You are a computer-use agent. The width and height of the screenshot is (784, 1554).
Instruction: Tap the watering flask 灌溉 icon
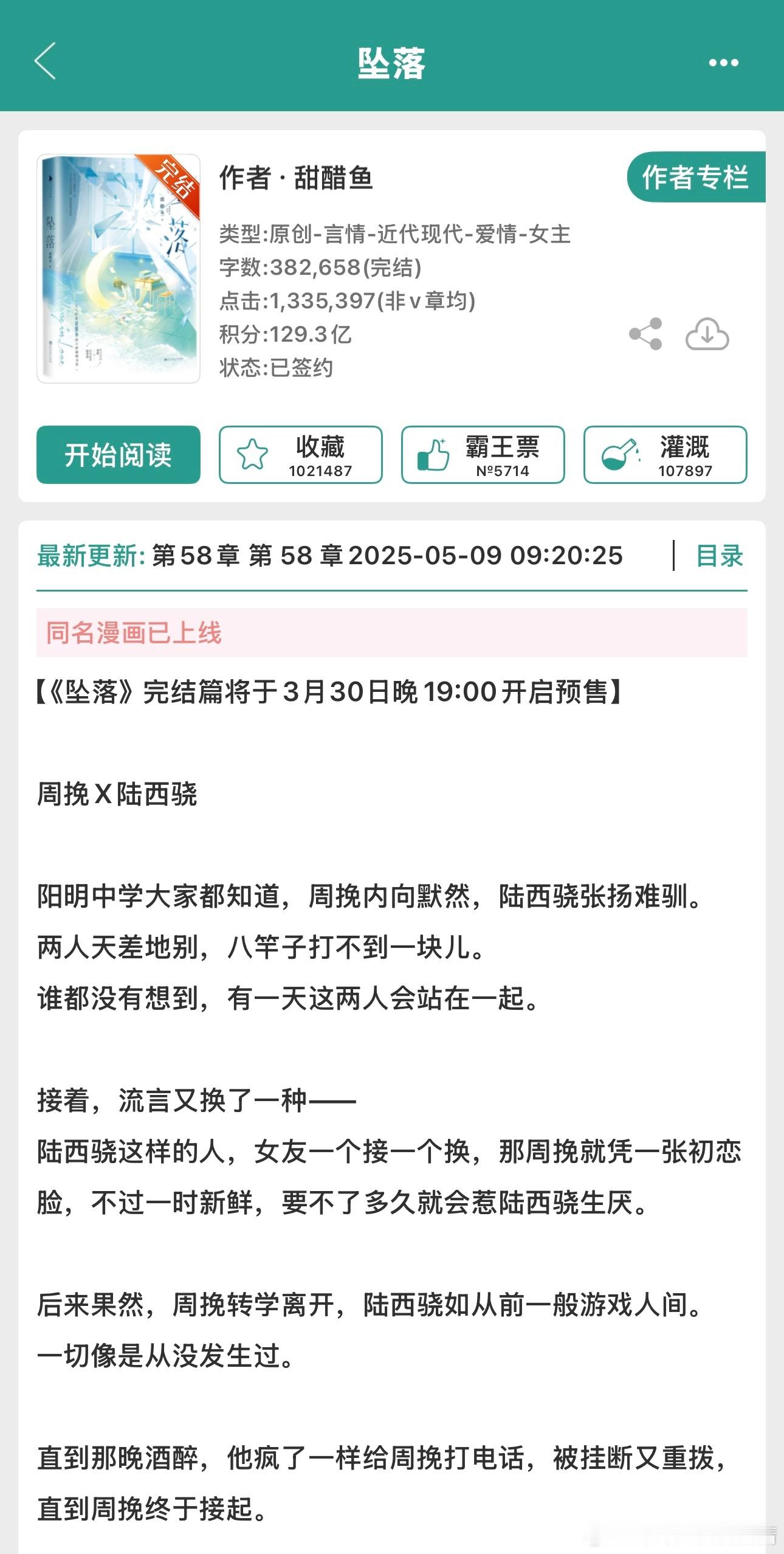tap(619, 452)
